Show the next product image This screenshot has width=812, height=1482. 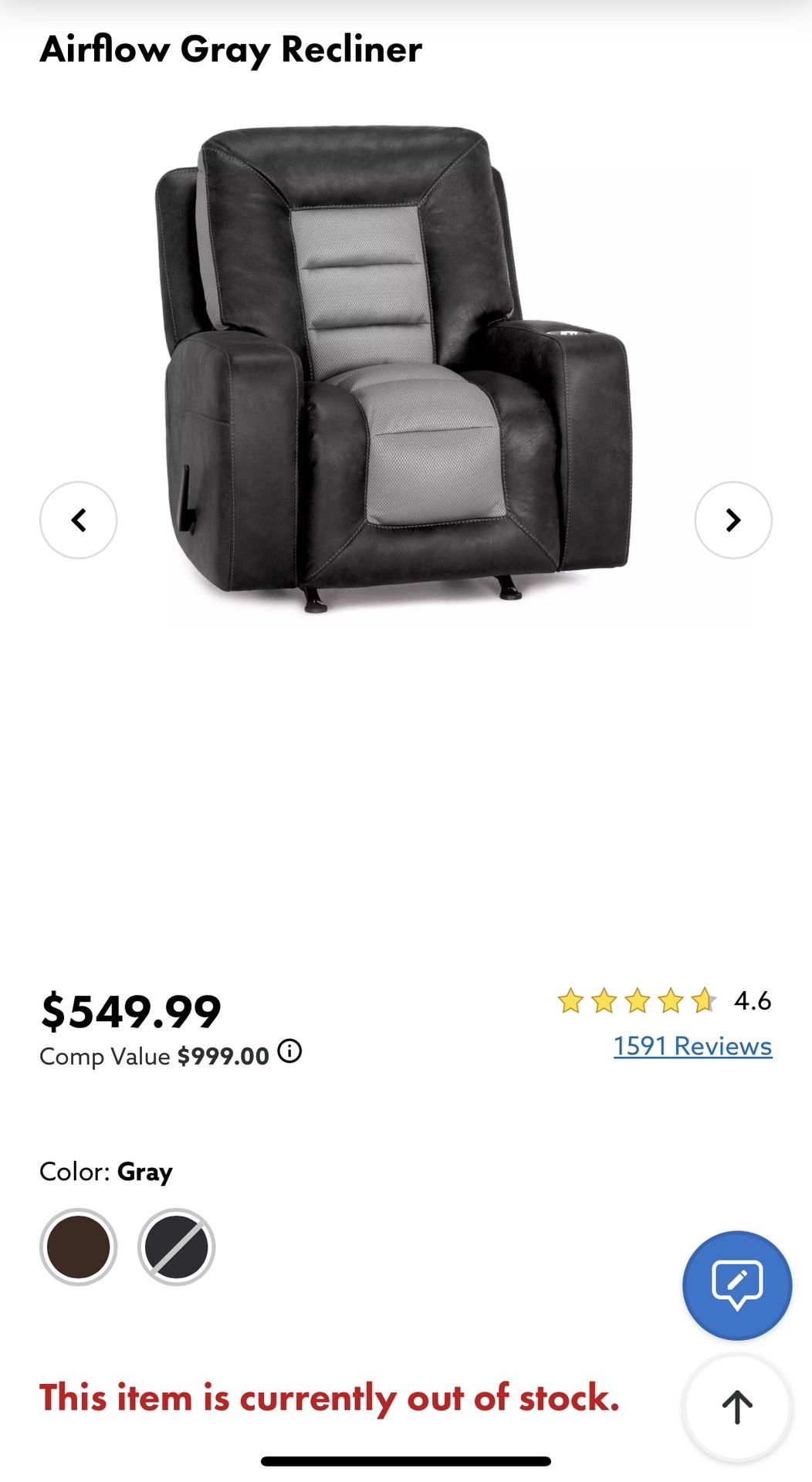[733, 520]
